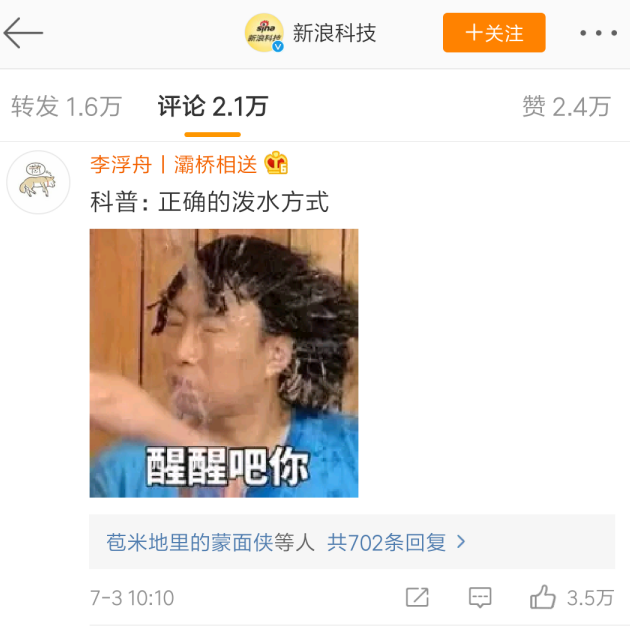Viewport: 630px width, 628px height.
Task: Open username 李浮舟丨灞桥相送
Action: pyautogui.click(x=173, y=163)
